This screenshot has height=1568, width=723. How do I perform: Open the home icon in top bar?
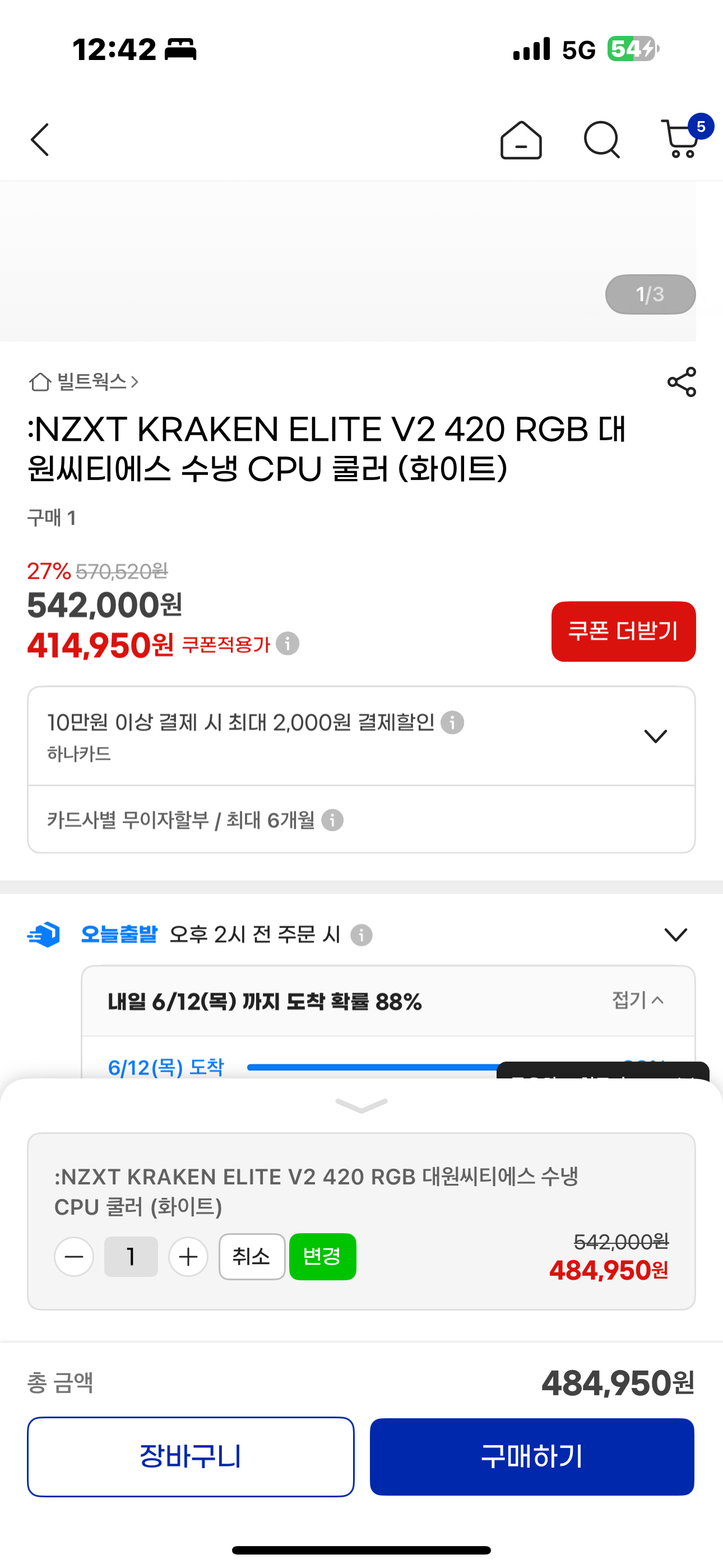tap(521, 140)
